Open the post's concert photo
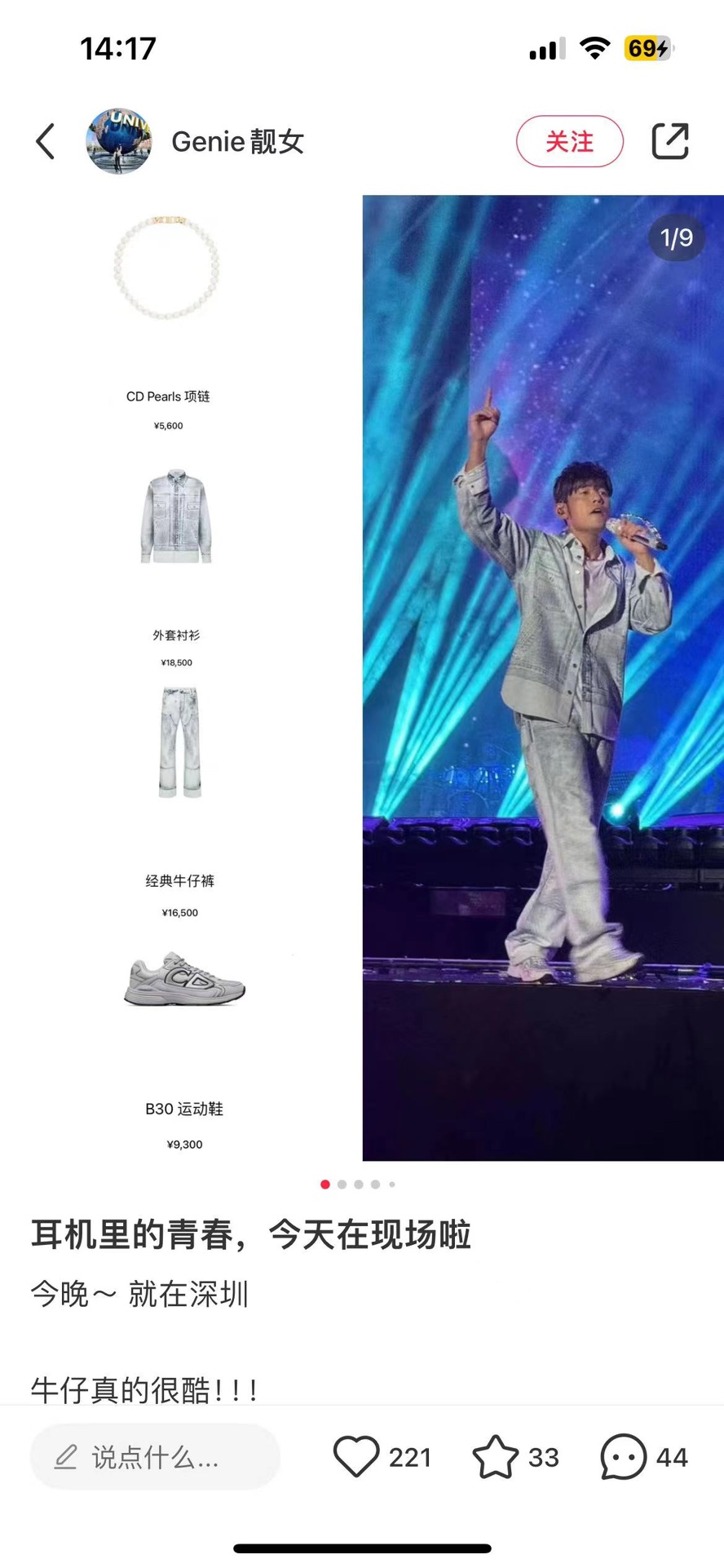This screenshot has width=724, height=1568. point(543,677)
